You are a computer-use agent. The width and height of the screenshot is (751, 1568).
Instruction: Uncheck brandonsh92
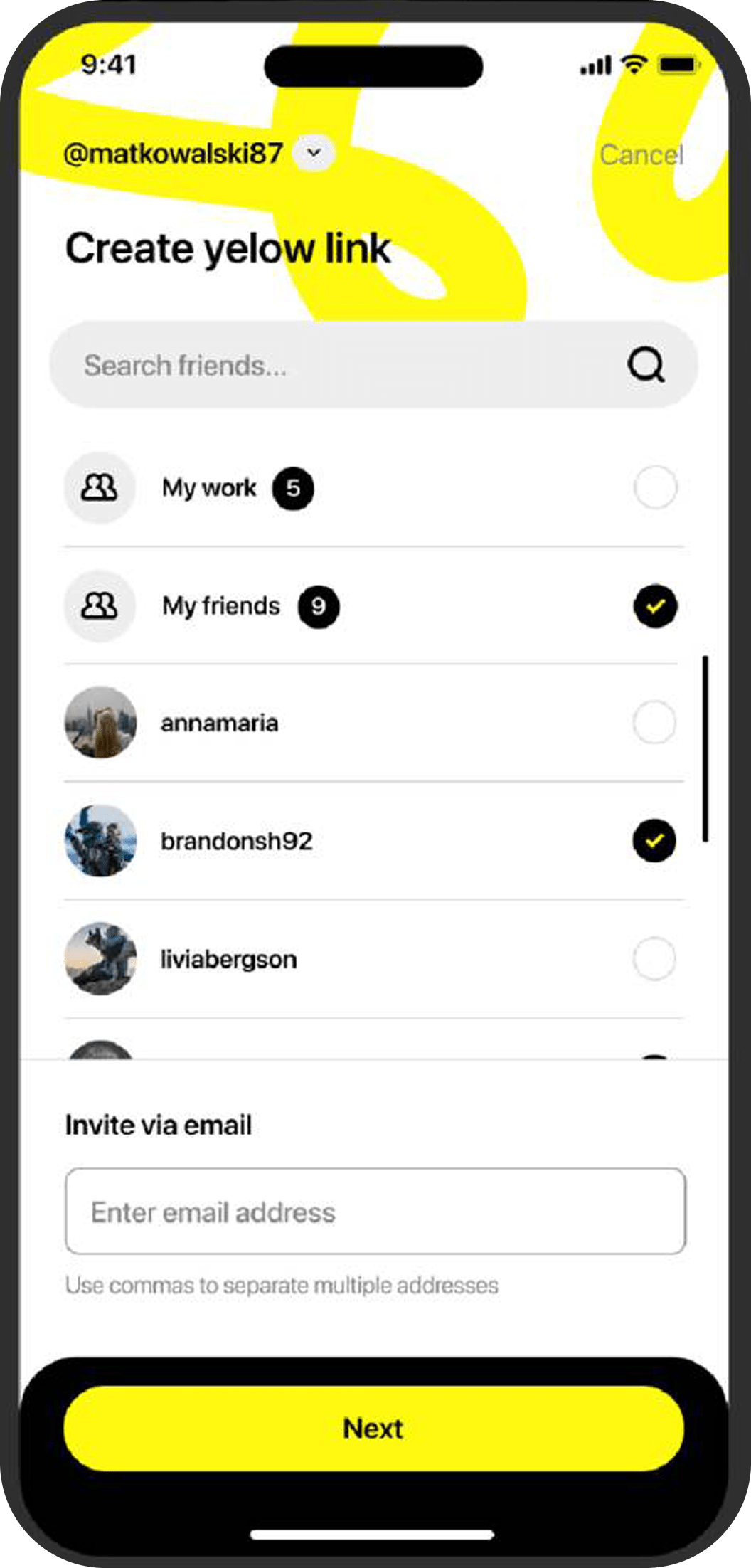pyautogui.click(x=654, y=841)
